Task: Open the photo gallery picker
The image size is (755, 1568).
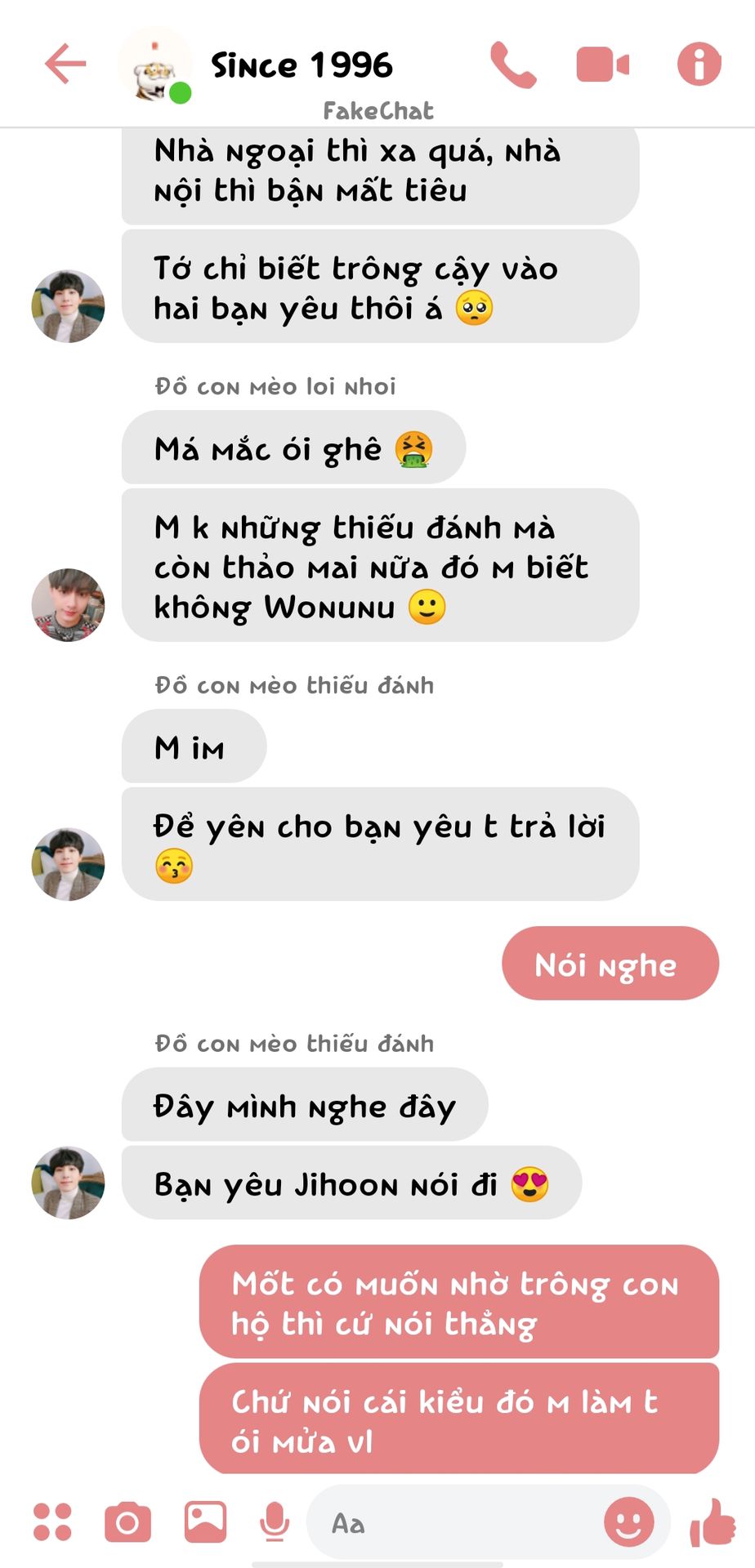Action: [205, 1522]
